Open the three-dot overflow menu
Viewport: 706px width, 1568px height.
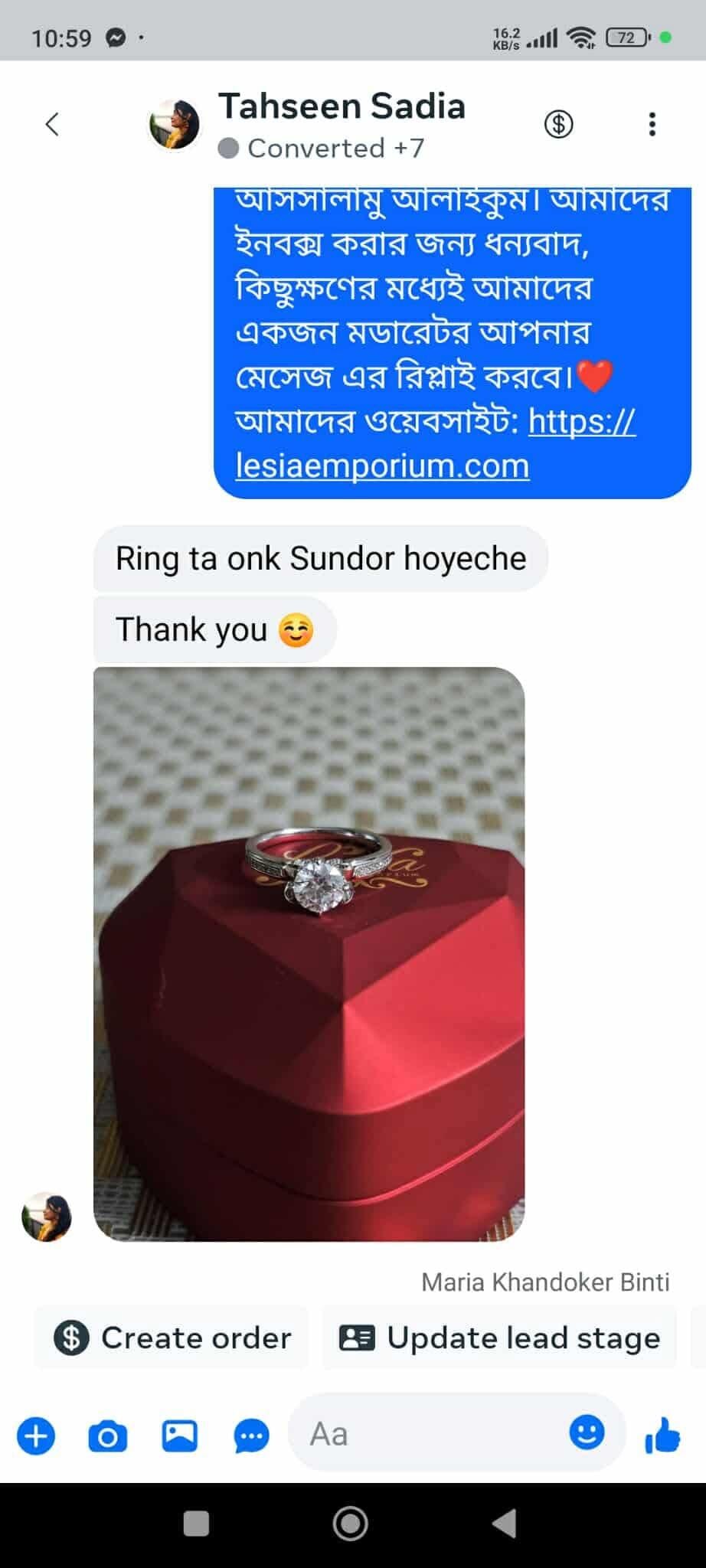click(652, 124)
